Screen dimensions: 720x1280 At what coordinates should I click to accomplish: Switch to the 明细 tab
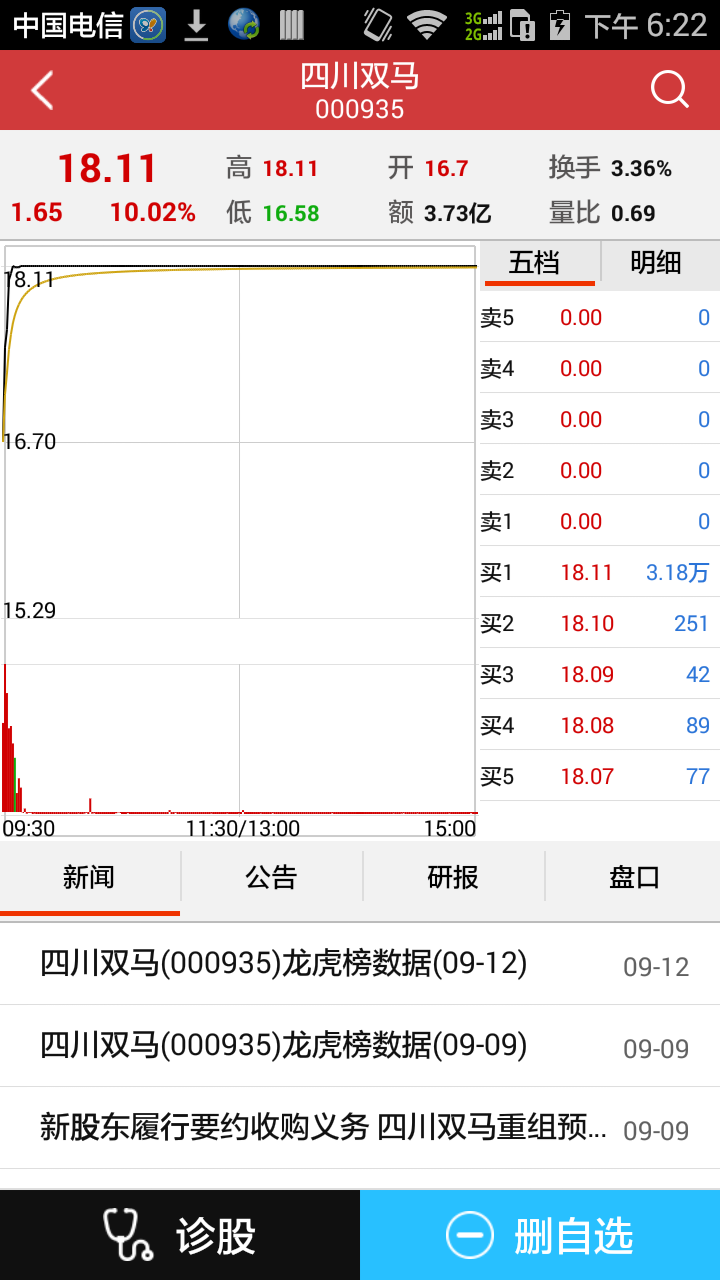[x=656, y=264]
